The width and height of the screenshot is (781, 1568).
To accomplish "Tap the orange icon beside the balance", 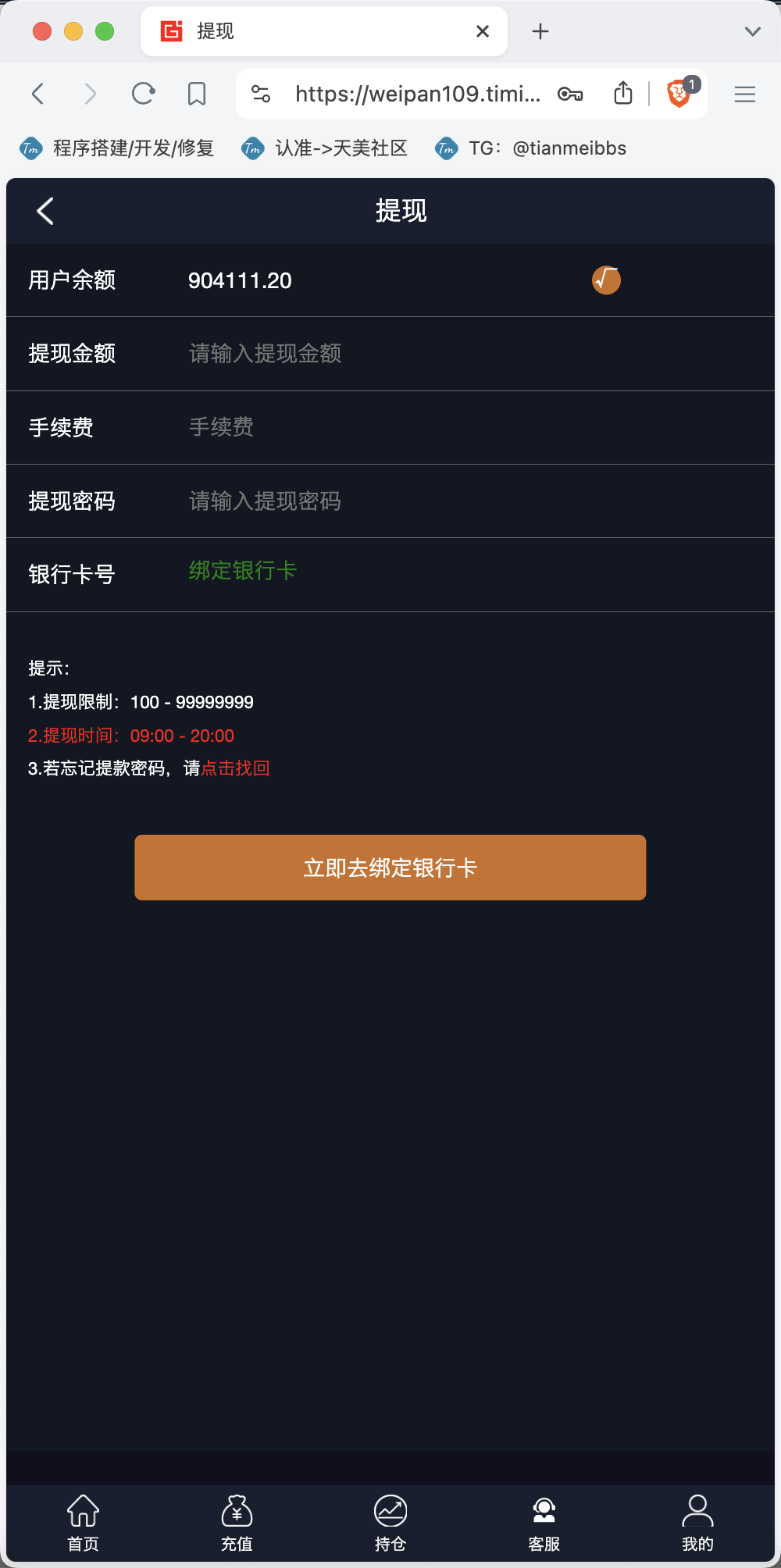I will (x=606, y=280).
